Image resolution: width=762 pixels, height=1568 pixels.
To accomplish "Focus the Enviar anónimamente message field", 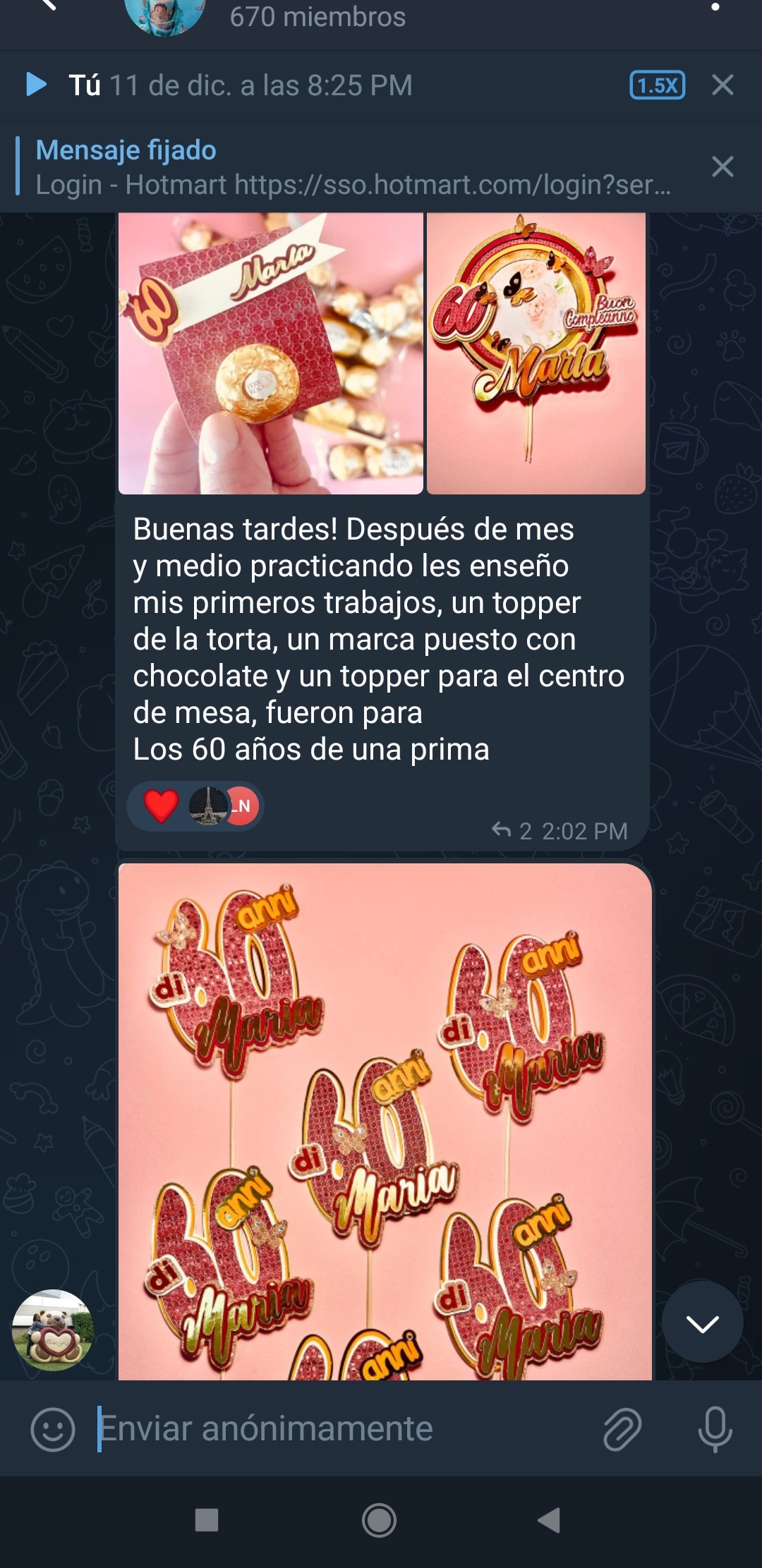I will 339,1429.
